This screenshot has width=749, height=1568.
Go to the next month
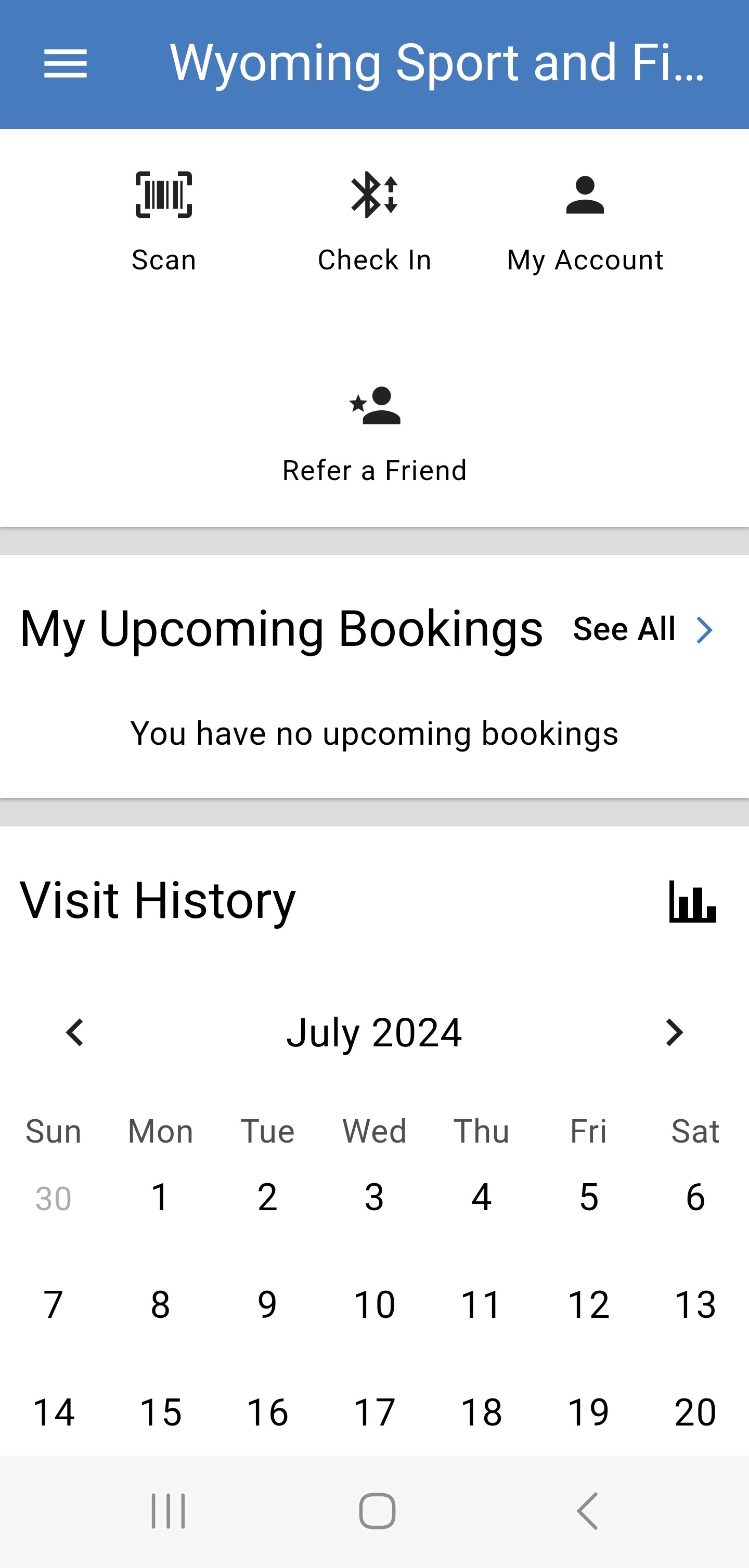coord(674,1033)
